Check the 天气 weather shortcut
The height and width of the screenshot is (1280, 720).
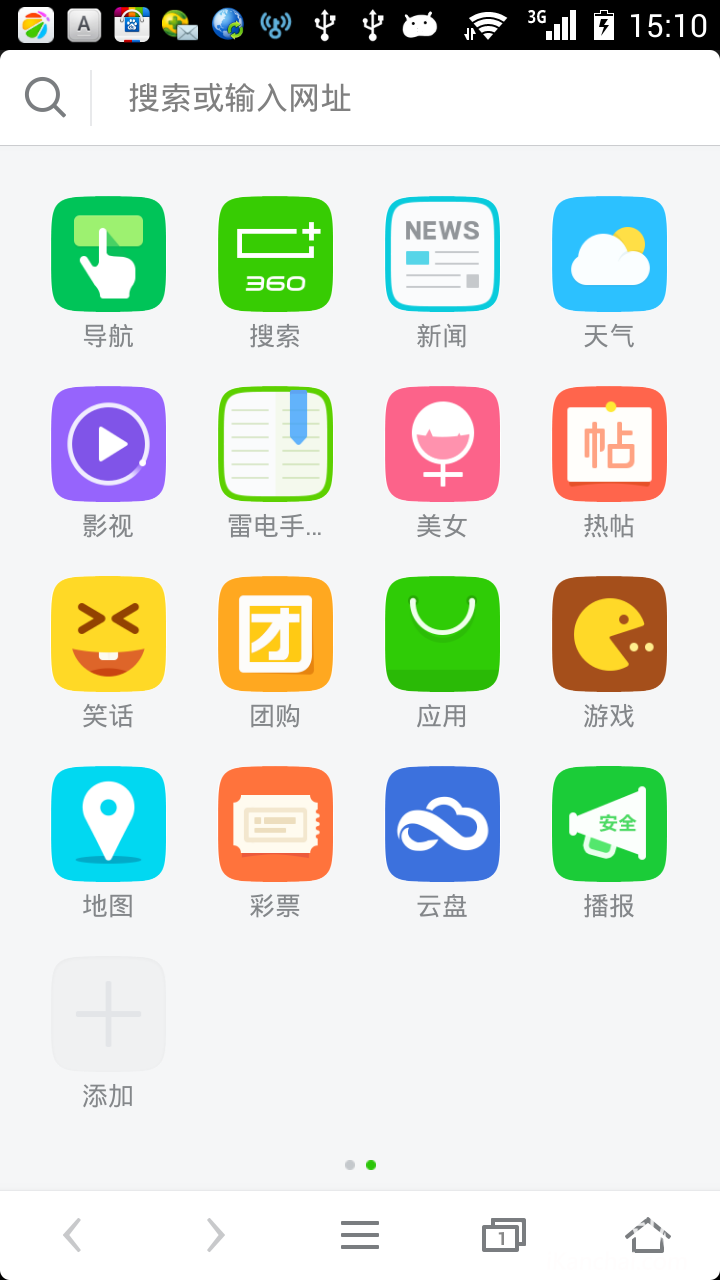609,254
